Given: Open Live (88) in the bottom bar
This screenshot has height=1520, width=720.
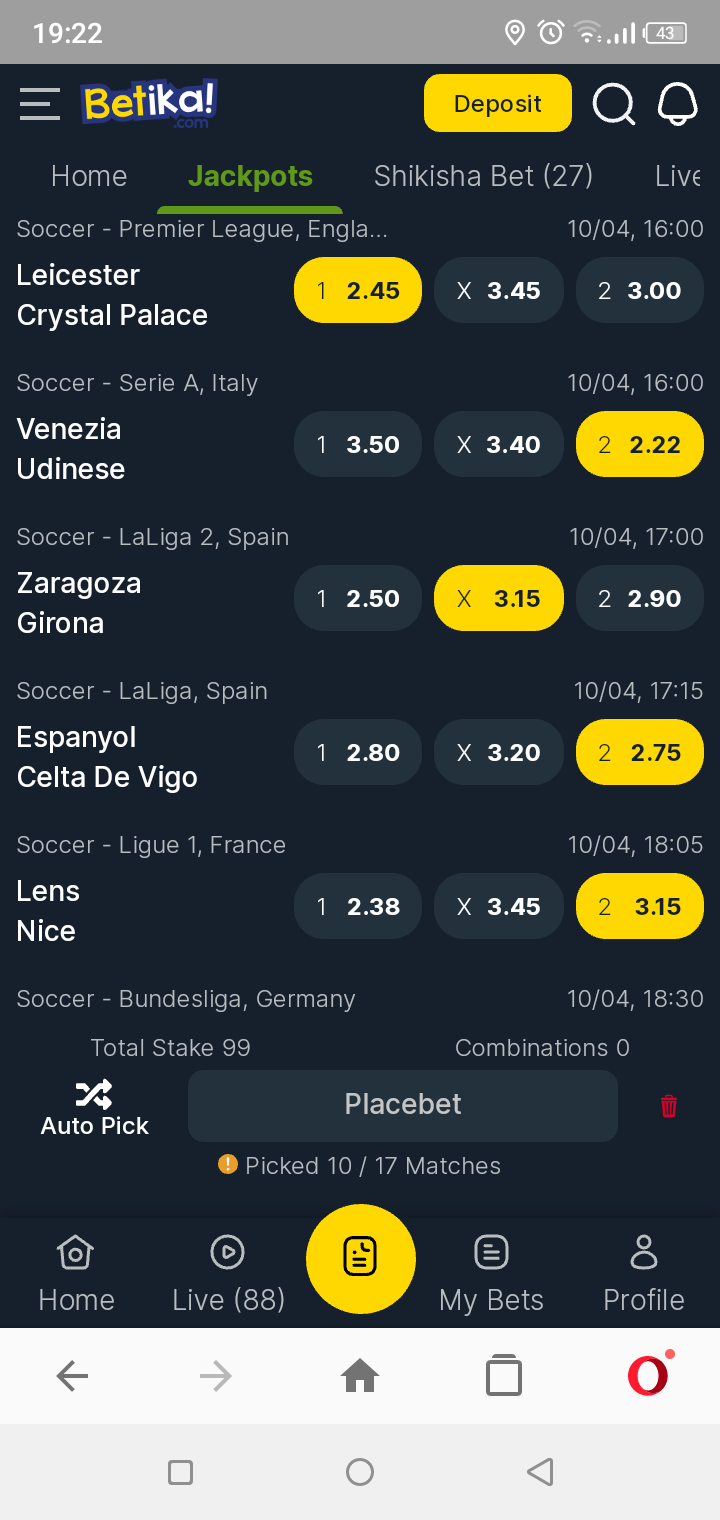Looking at the screenshot, I should pyautogui.click(x=229, y=1273).
